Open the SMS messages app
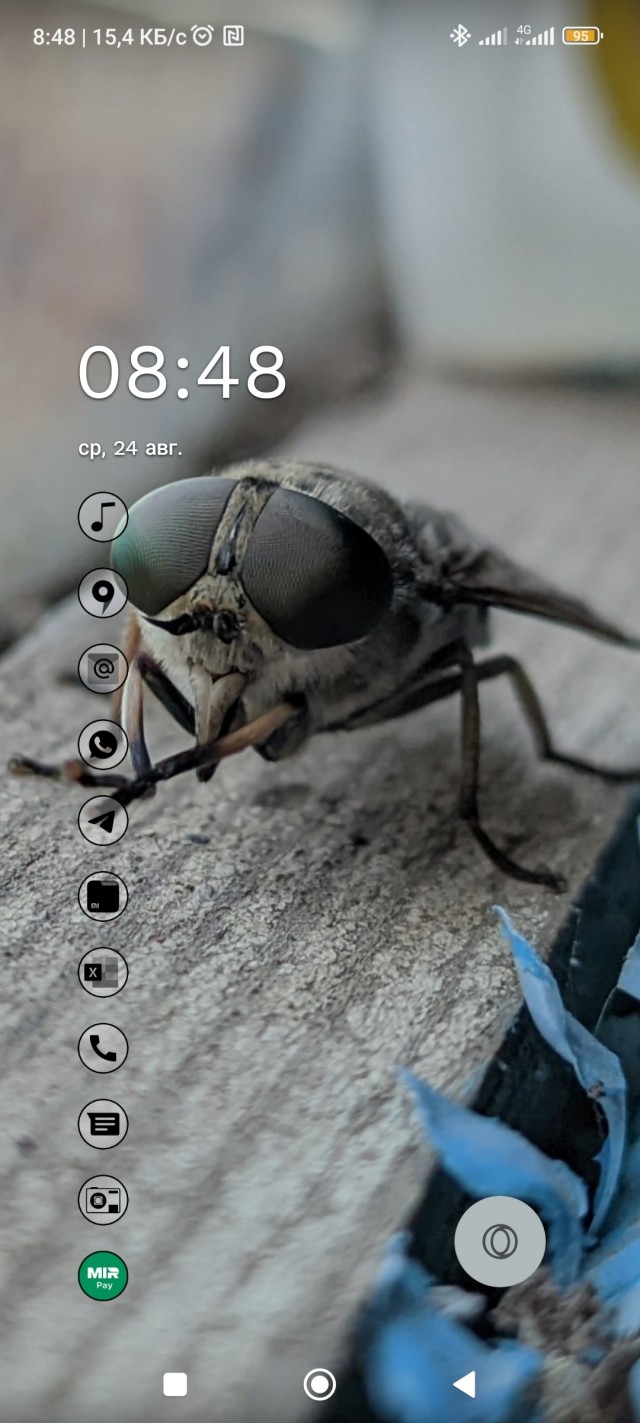This screenshot has height=1423, width=640. (x=103, y=1124)
